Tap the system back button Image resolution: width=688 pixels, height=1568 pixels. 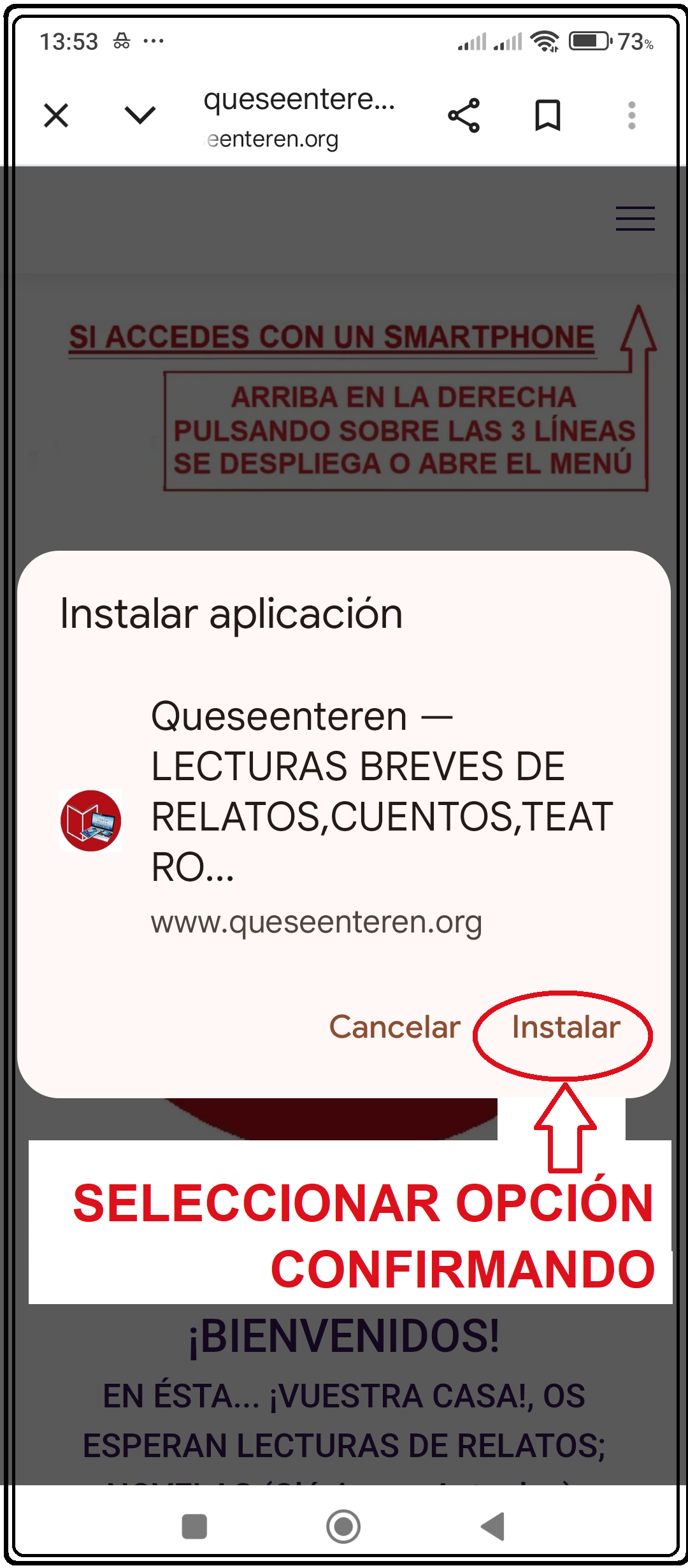[x=492, y=1526]
